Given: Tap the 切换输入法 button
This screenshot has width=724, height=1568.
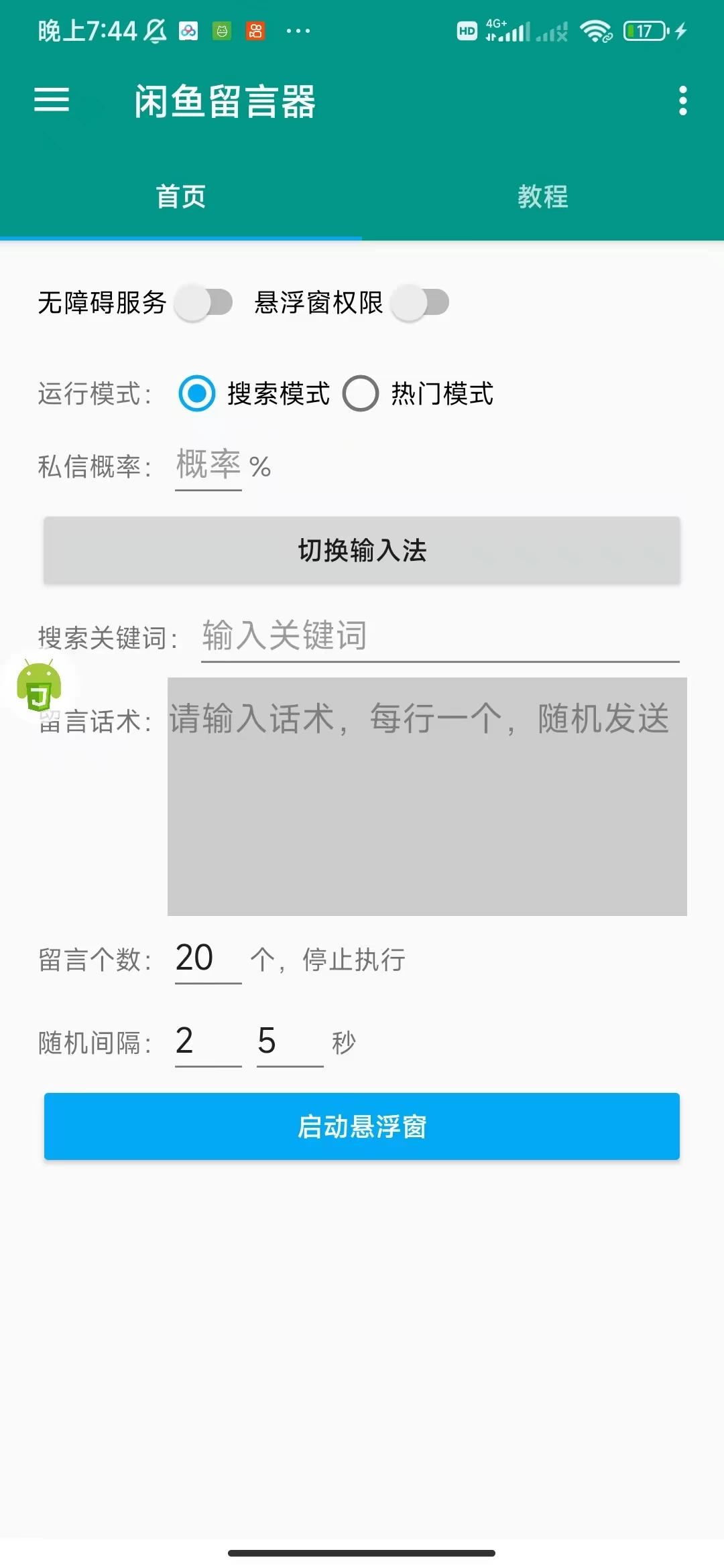Looking at the screenshot, I should pos(362,550).
